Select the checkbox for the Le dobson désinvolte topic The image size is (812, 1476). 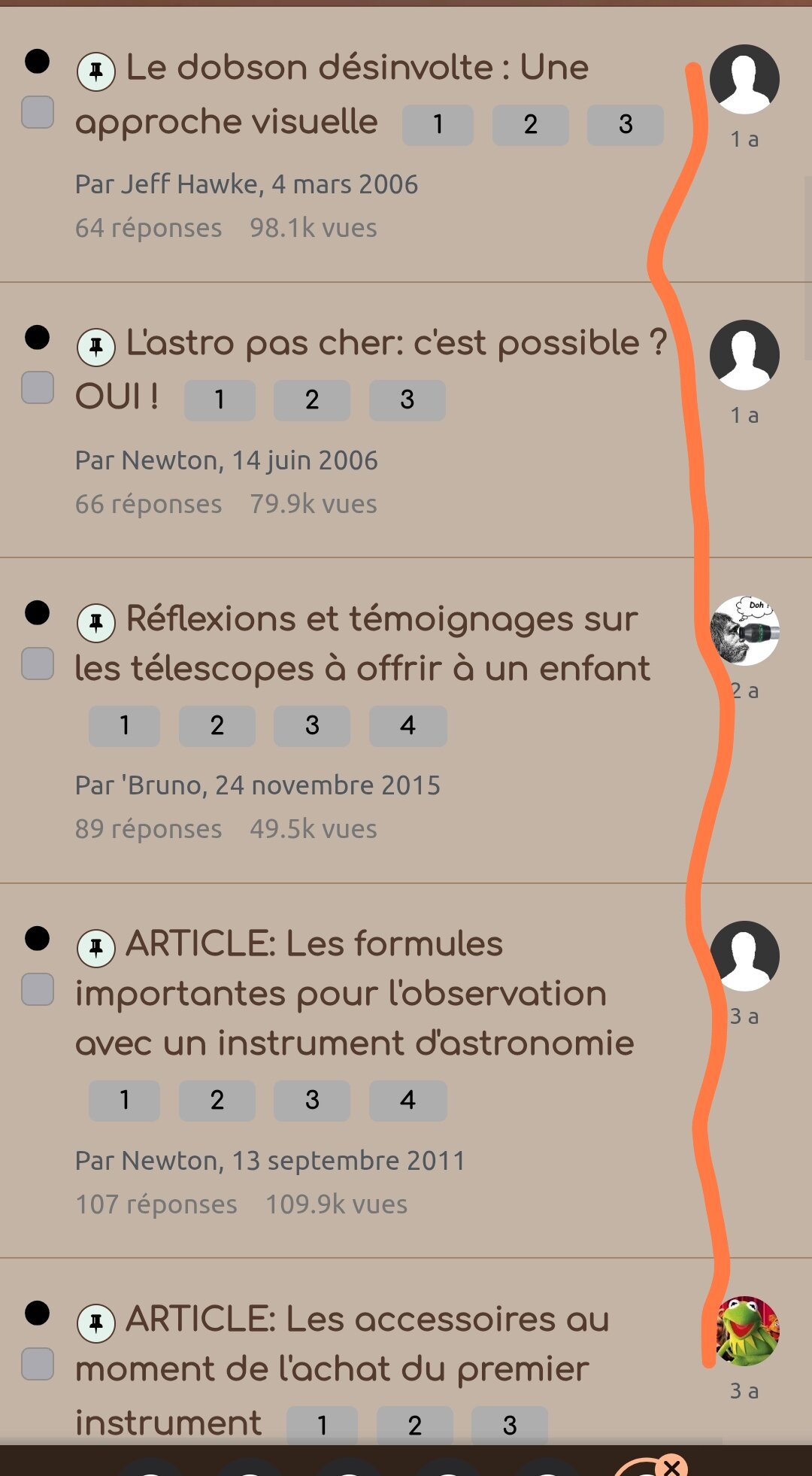coord(38,112)
